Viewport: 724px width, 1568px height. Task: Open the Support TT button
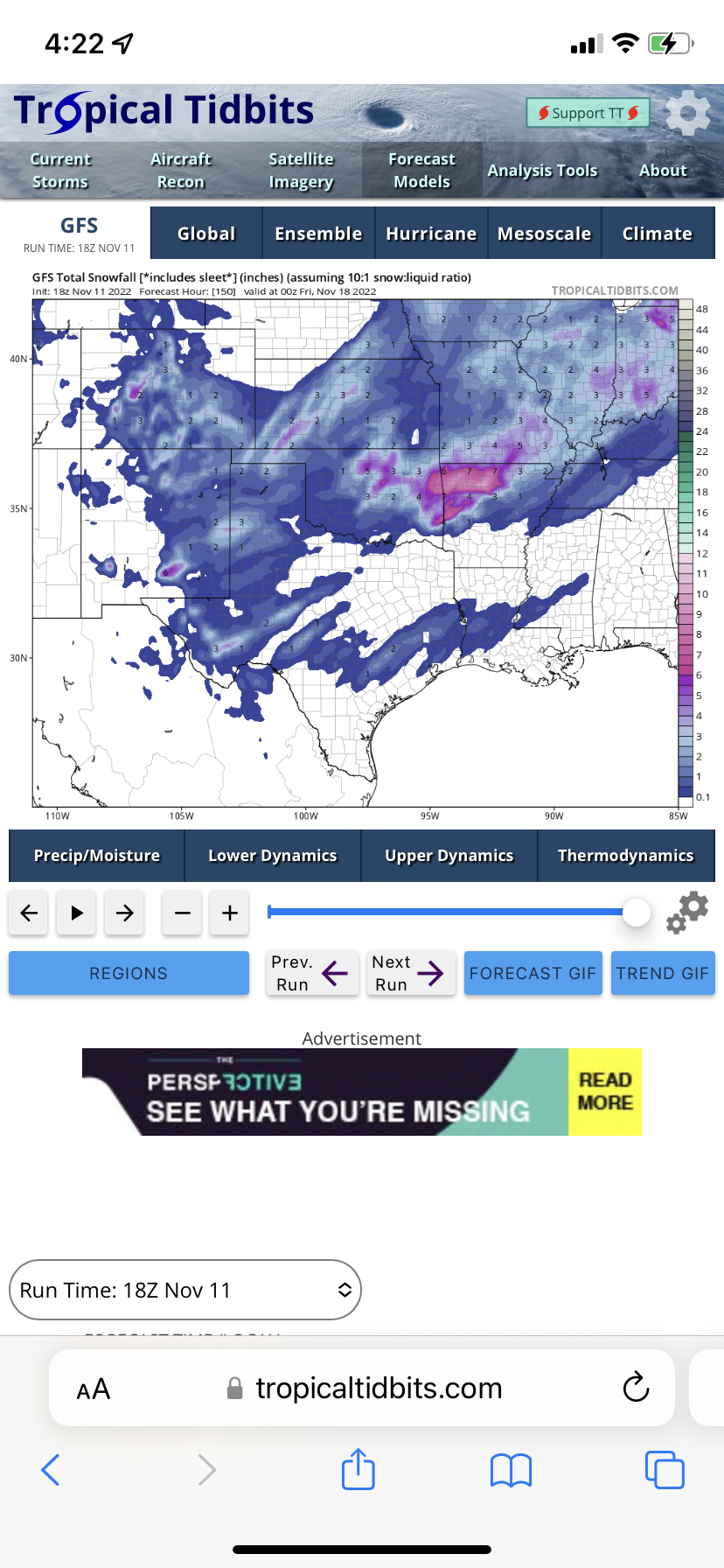tap(588, 113)
